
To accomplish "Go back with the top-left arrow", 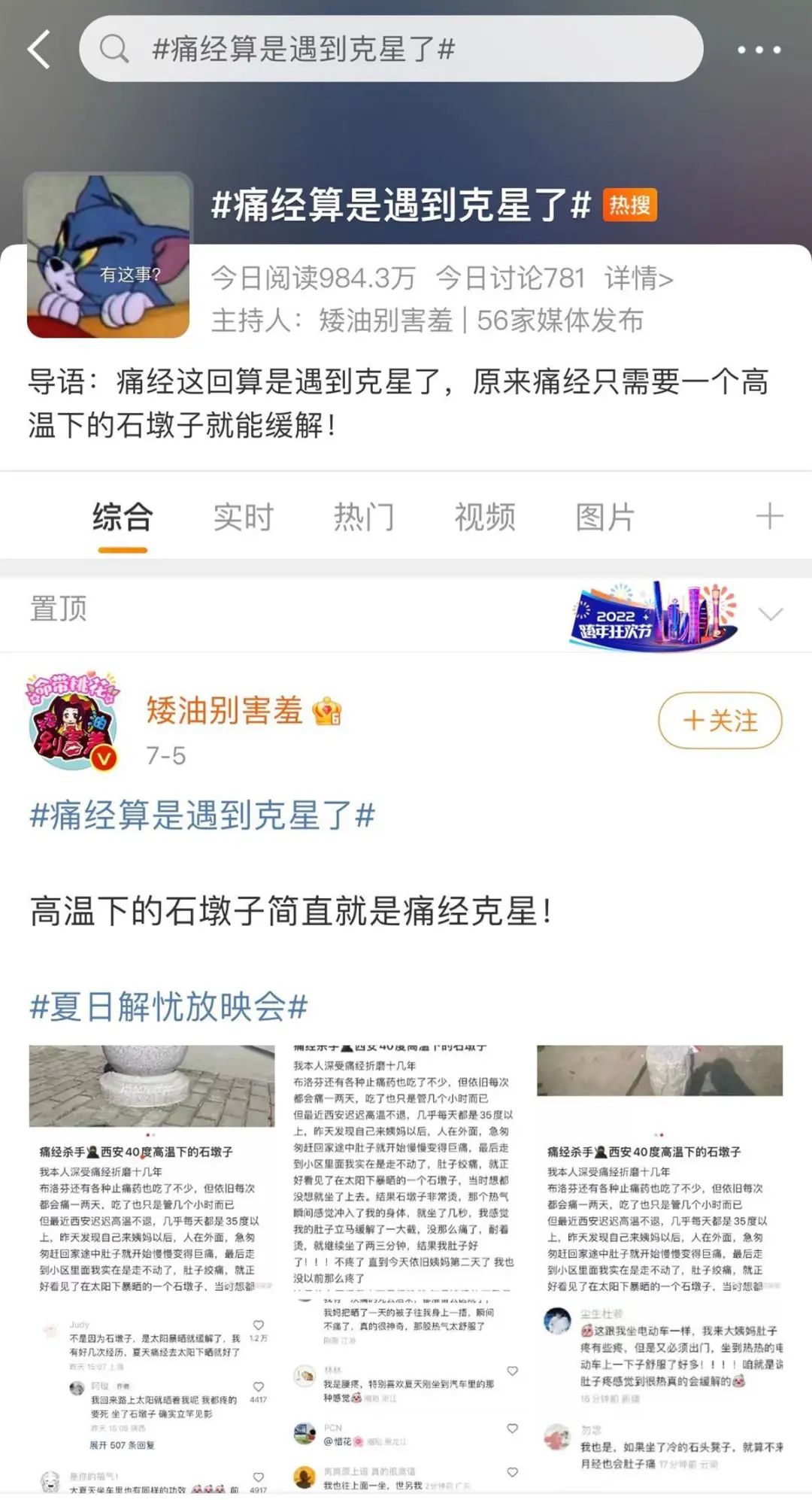I will point(39,50).
